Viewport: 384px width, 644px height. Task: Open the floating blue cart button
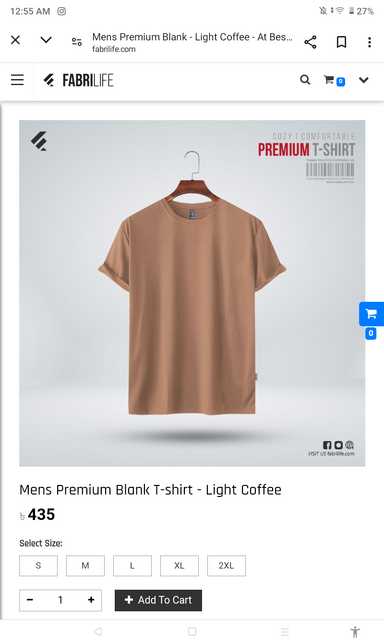[371, 314]
